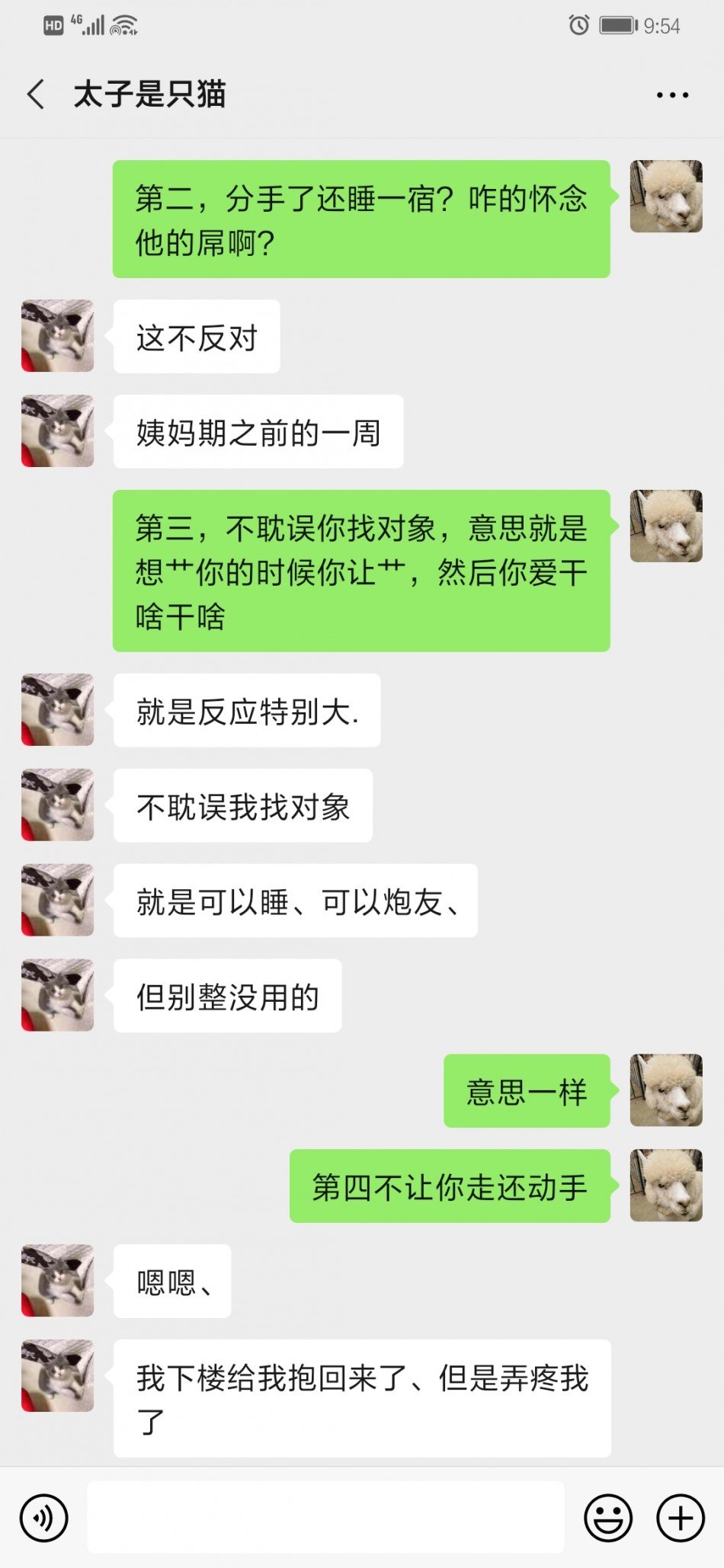The width and height of the screenshot is (724, 1568).
Task: Switch to voice message input
Action: [x=44, y=1518]
